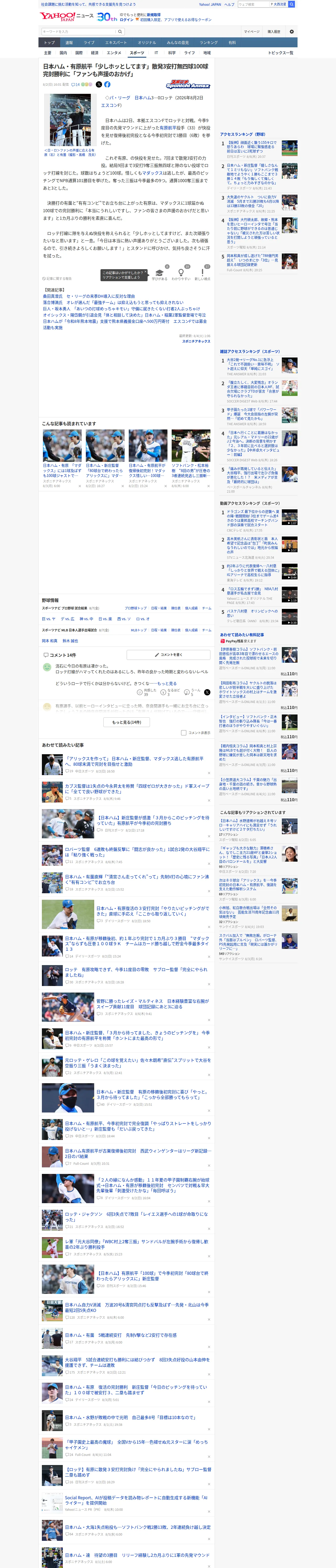Viewport: 336px width, 1568px height.
Task: Open マイページ in the header
Action: coord(251,32)
